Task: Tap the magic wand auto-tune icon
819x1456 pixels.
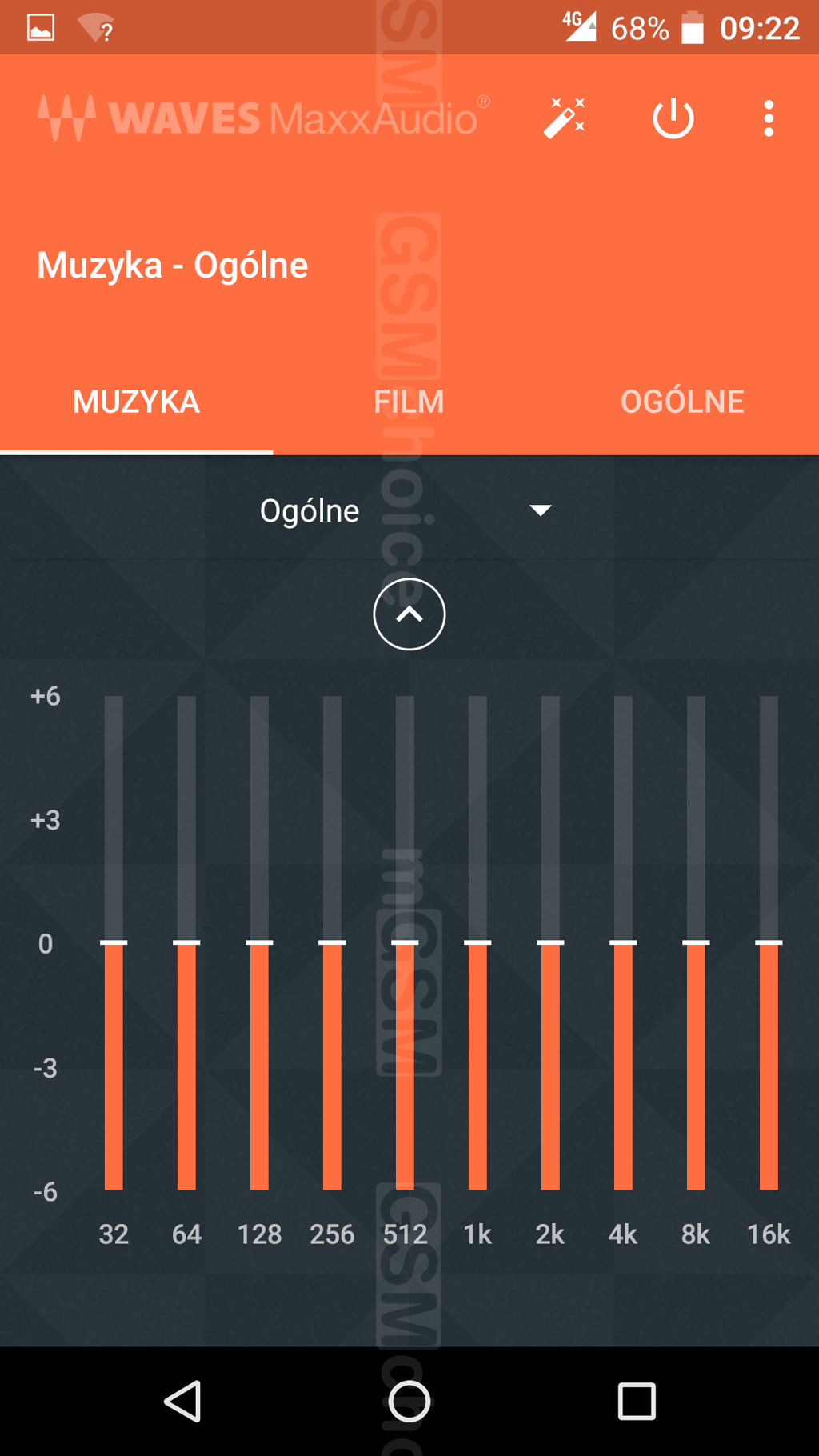Action: pos(565,118)
